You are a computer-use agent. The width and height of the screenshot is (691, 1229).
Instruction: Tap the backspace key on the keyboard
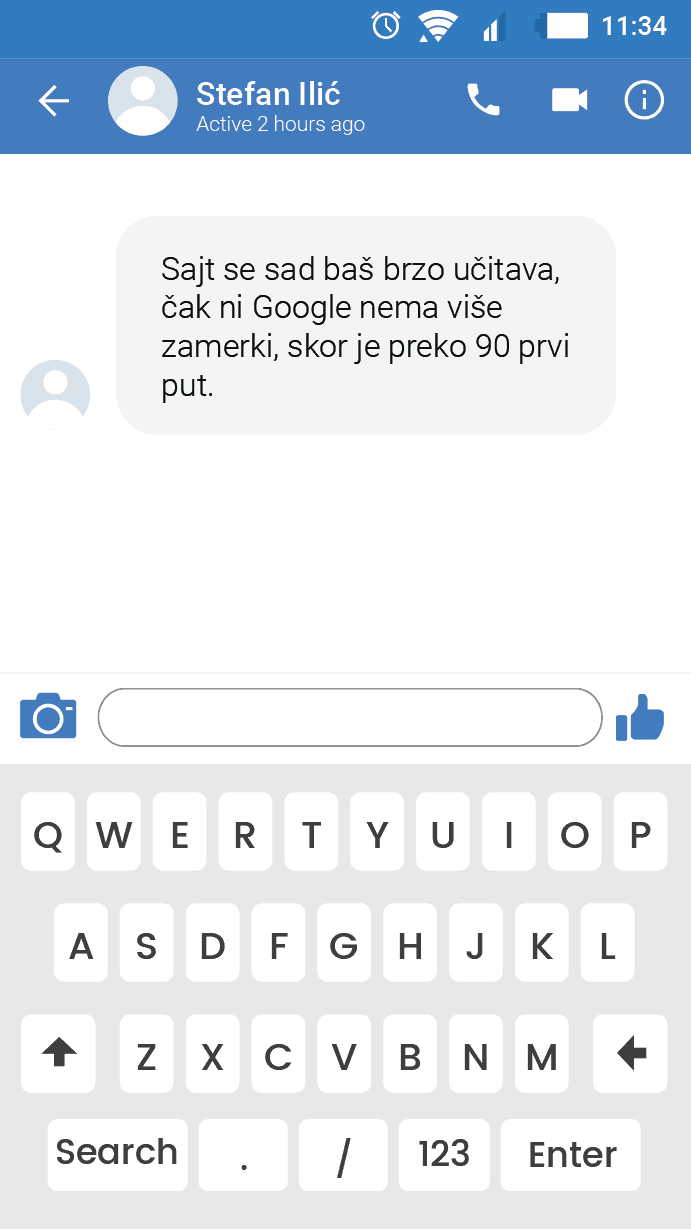coord(630,1054)
